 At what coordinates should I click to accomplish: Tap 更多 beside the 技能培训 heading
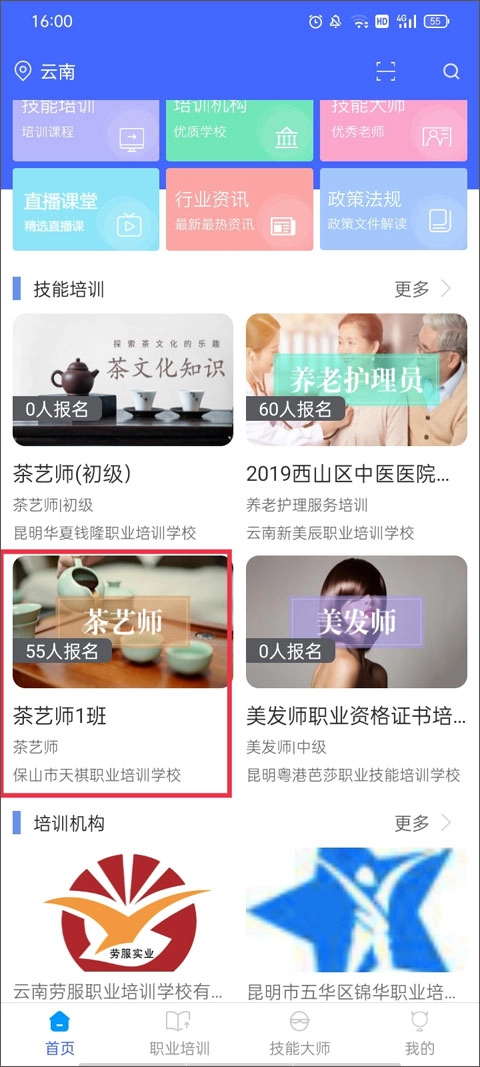[x=422, y=289]
